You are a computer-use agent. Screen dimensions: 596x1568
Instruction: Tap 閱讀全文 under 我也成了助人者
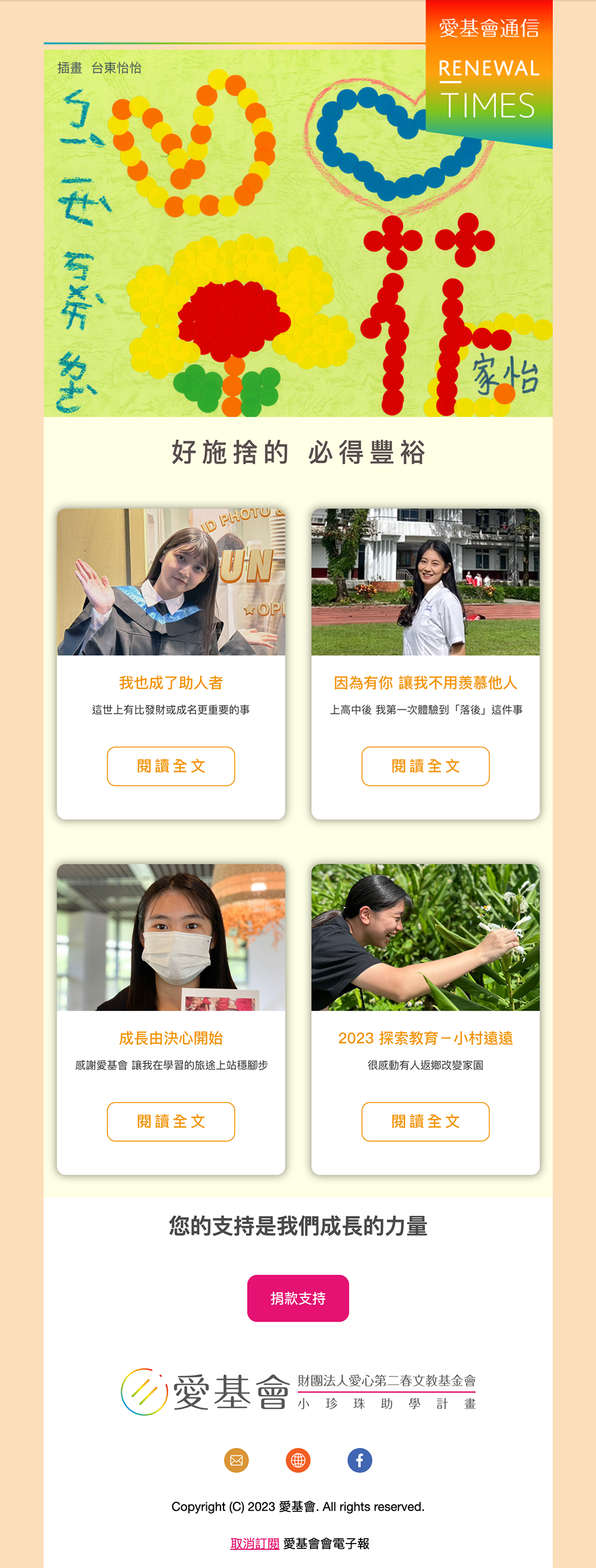[171, 766]
